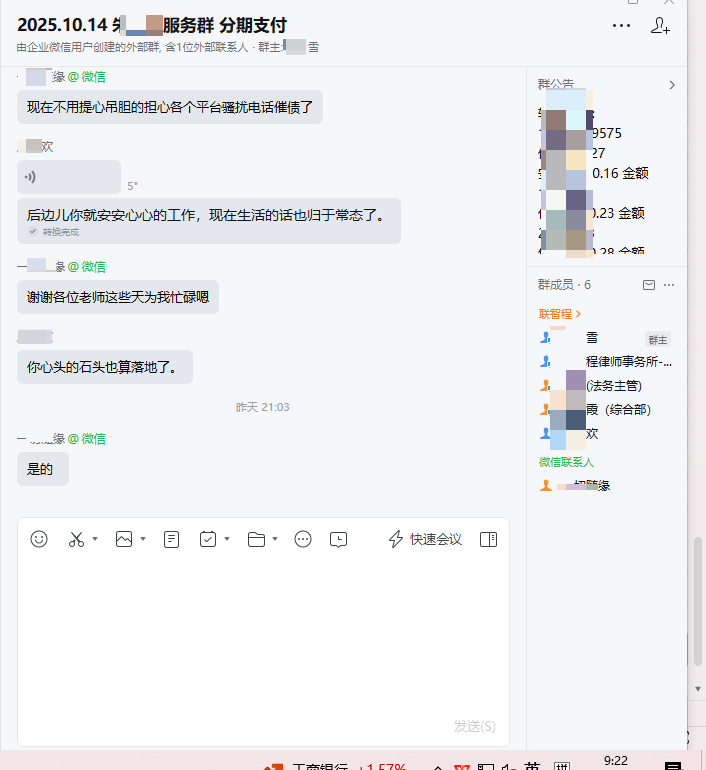This screenshot has width=706, height=770.
Task: Attach an image to the chat
Action: [x=124, y=539]
